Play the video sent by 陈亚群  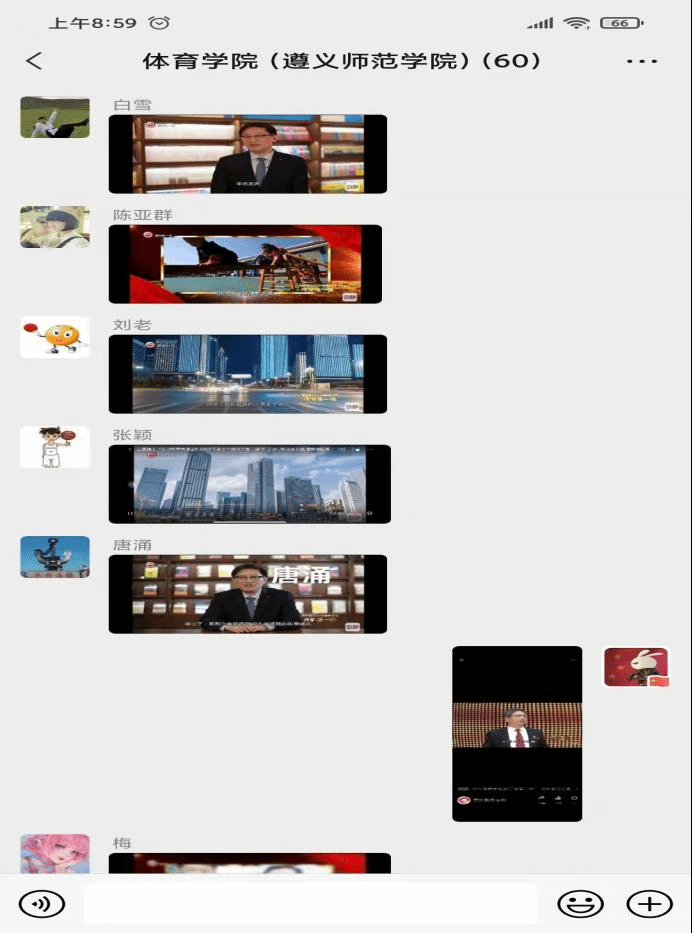click(x=245, y=264)
